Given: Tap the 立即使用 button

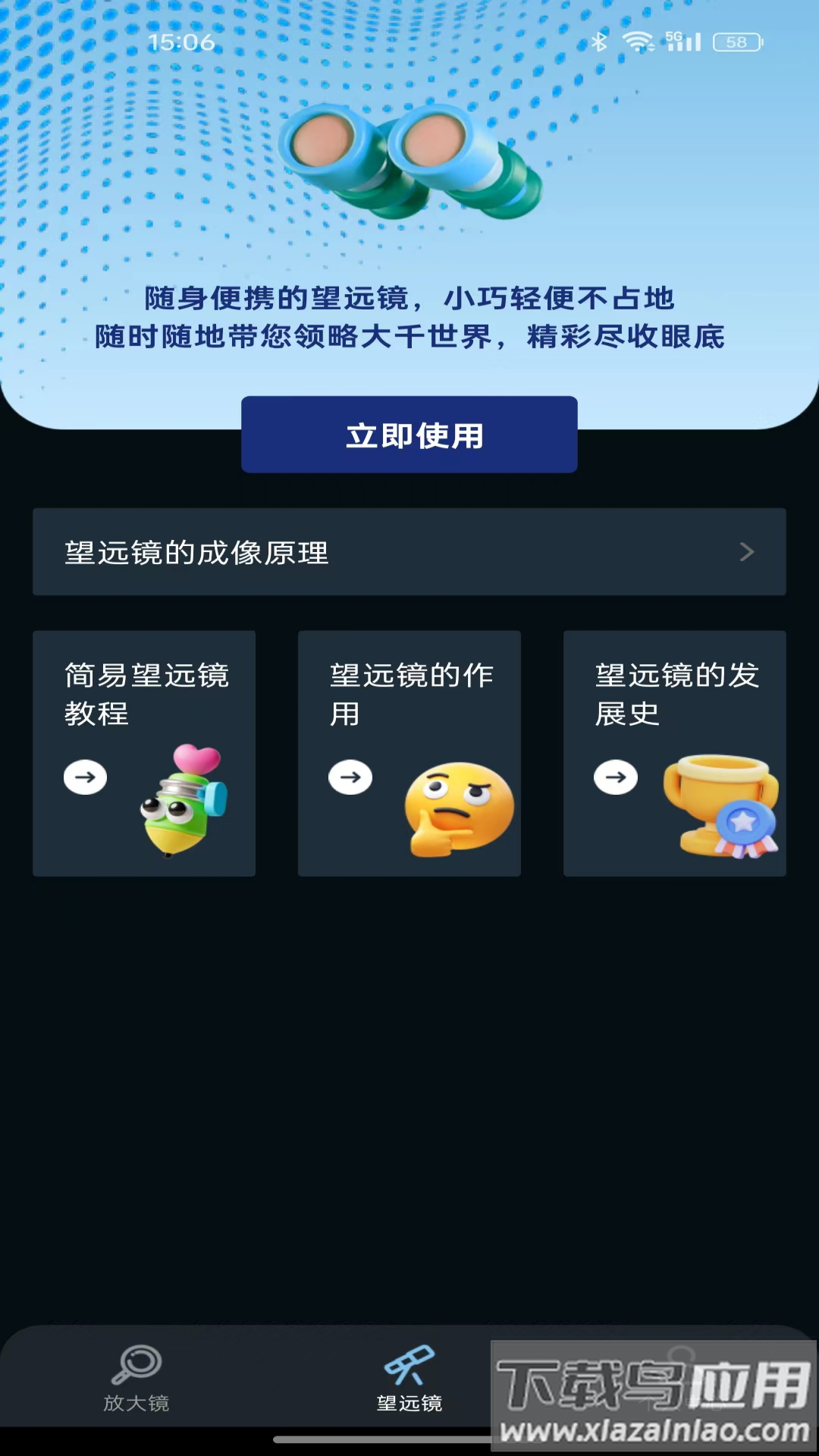Looking at the screenshot, I should 409,434.
